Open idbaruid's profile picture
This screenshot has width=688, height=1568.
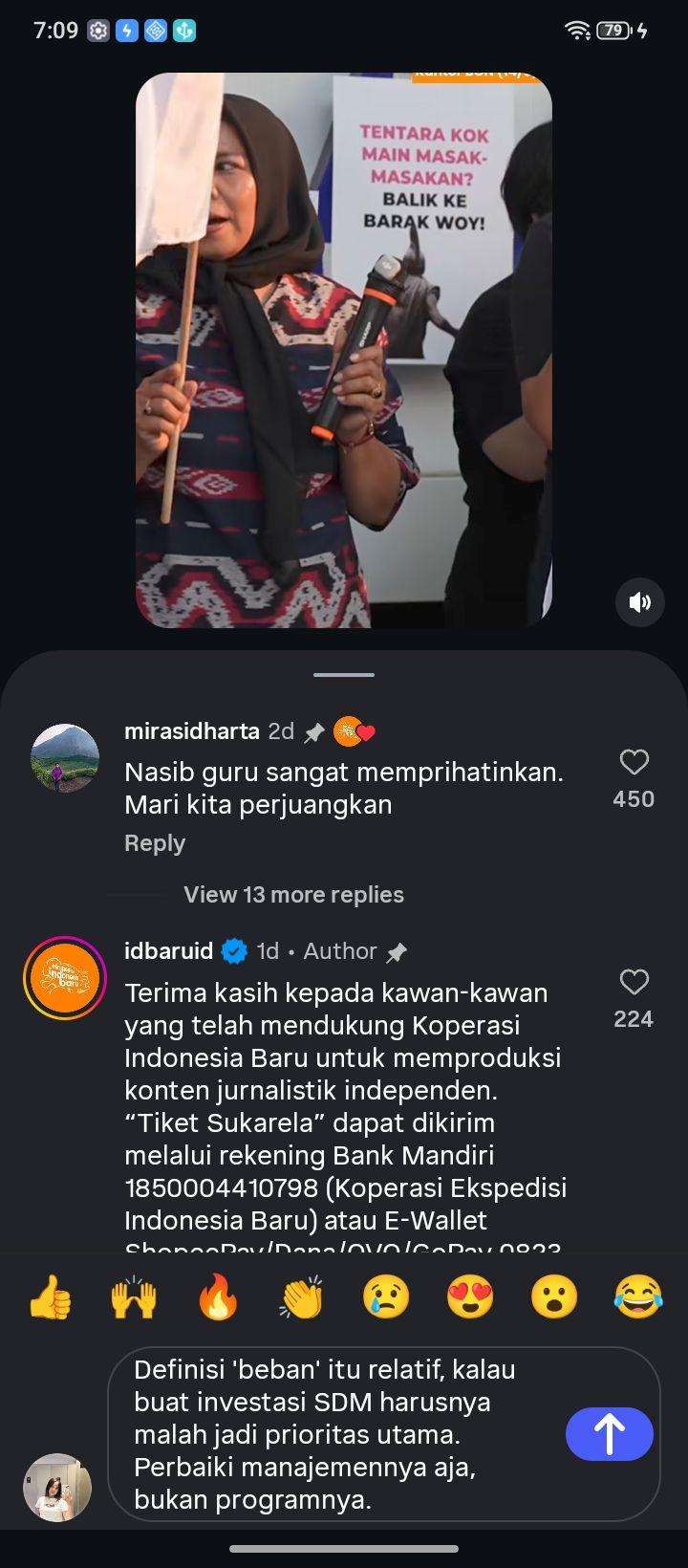(65, 978)
